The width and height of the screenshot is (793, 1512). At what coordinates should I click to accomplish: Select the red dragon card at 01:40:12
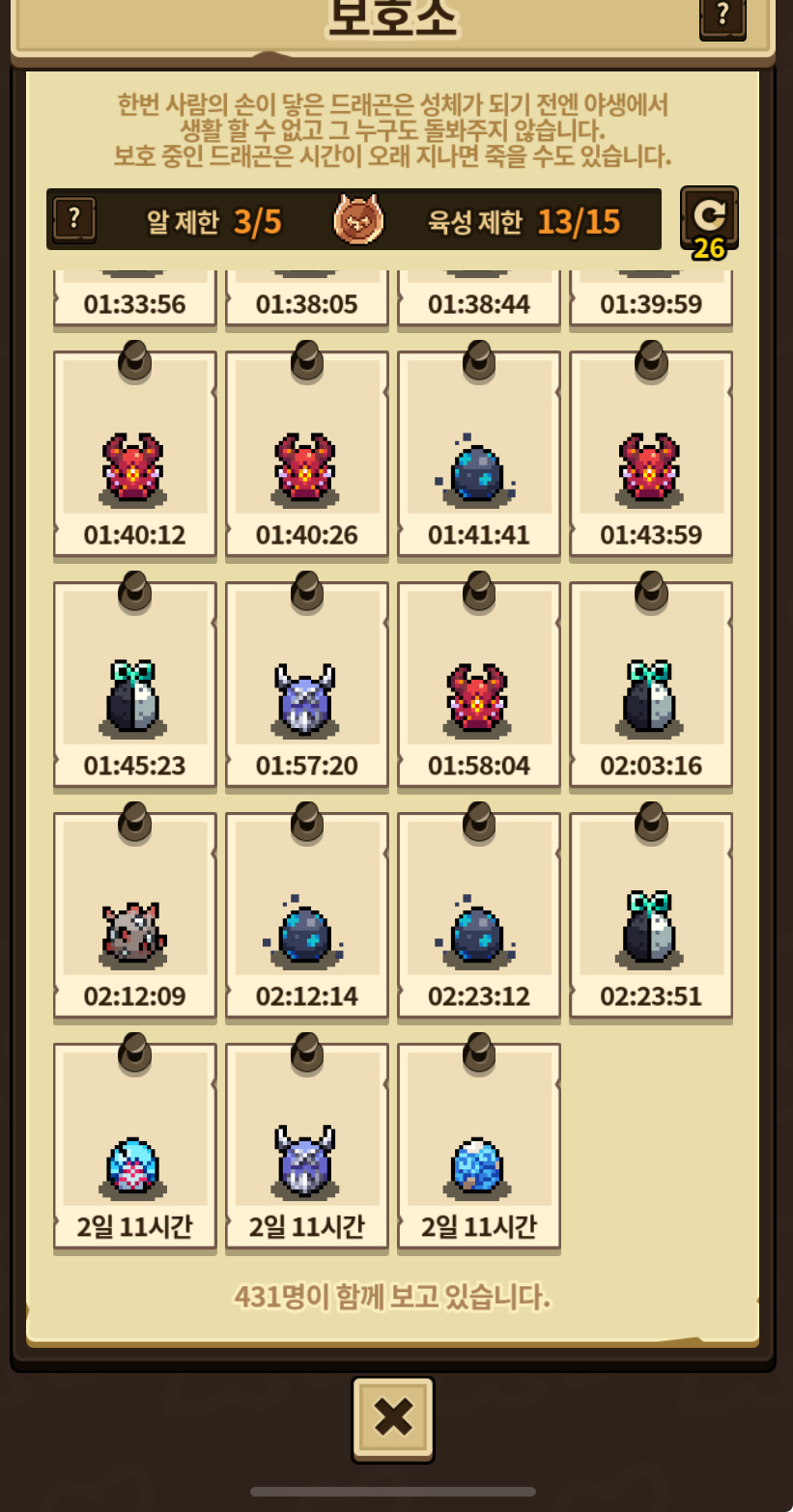pos(134,455)
